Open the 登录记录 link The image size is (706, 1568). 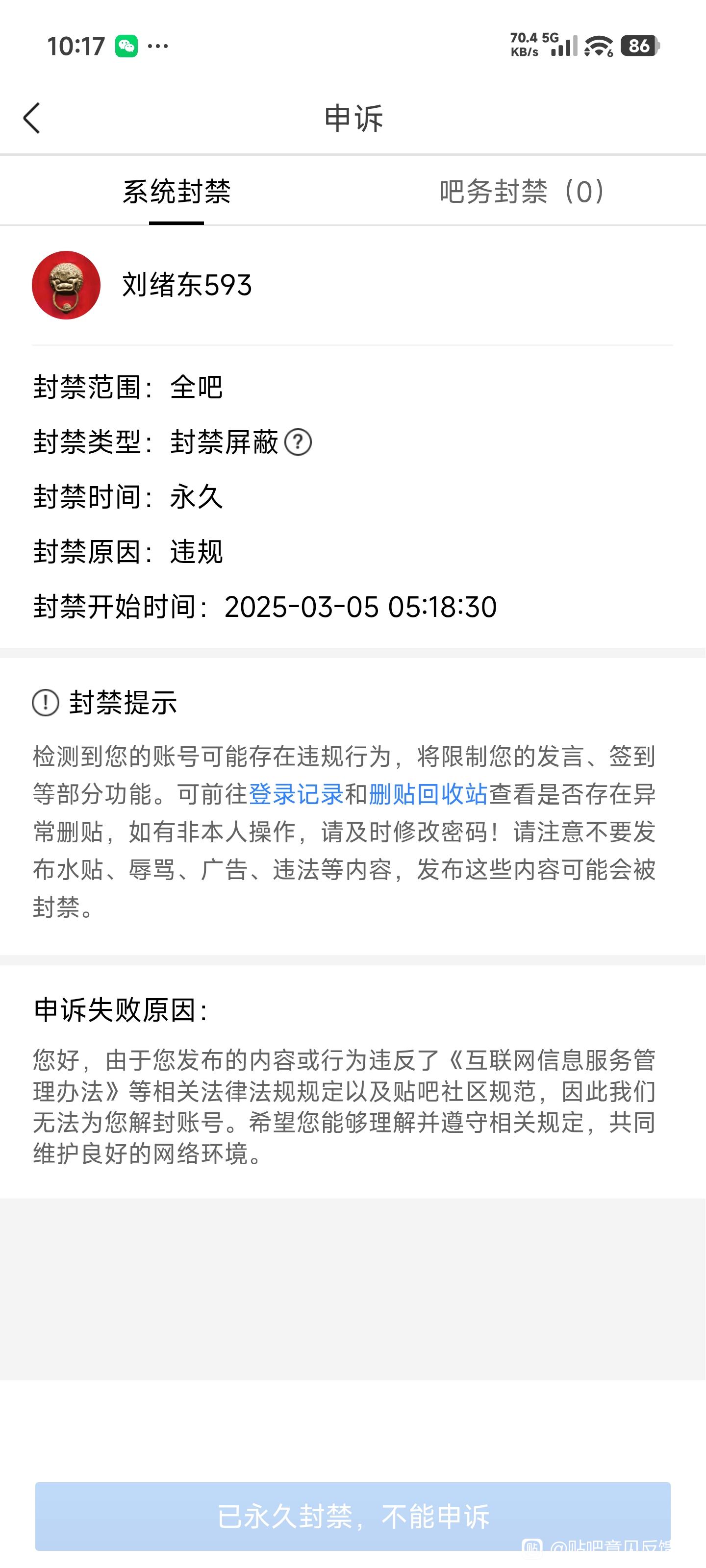(x=296, y=794)
